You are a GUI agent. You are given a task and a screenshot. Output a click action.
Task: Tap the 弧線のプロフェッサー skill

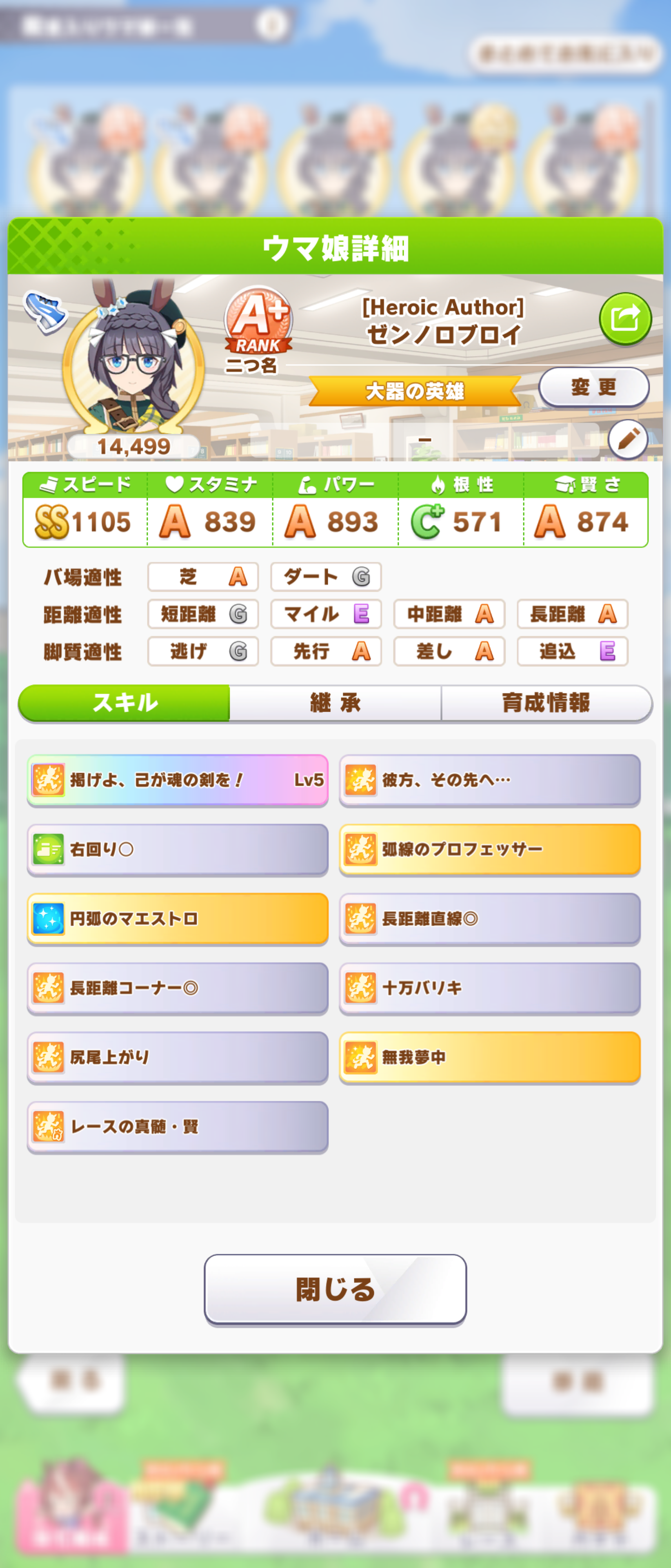point(490,850)
